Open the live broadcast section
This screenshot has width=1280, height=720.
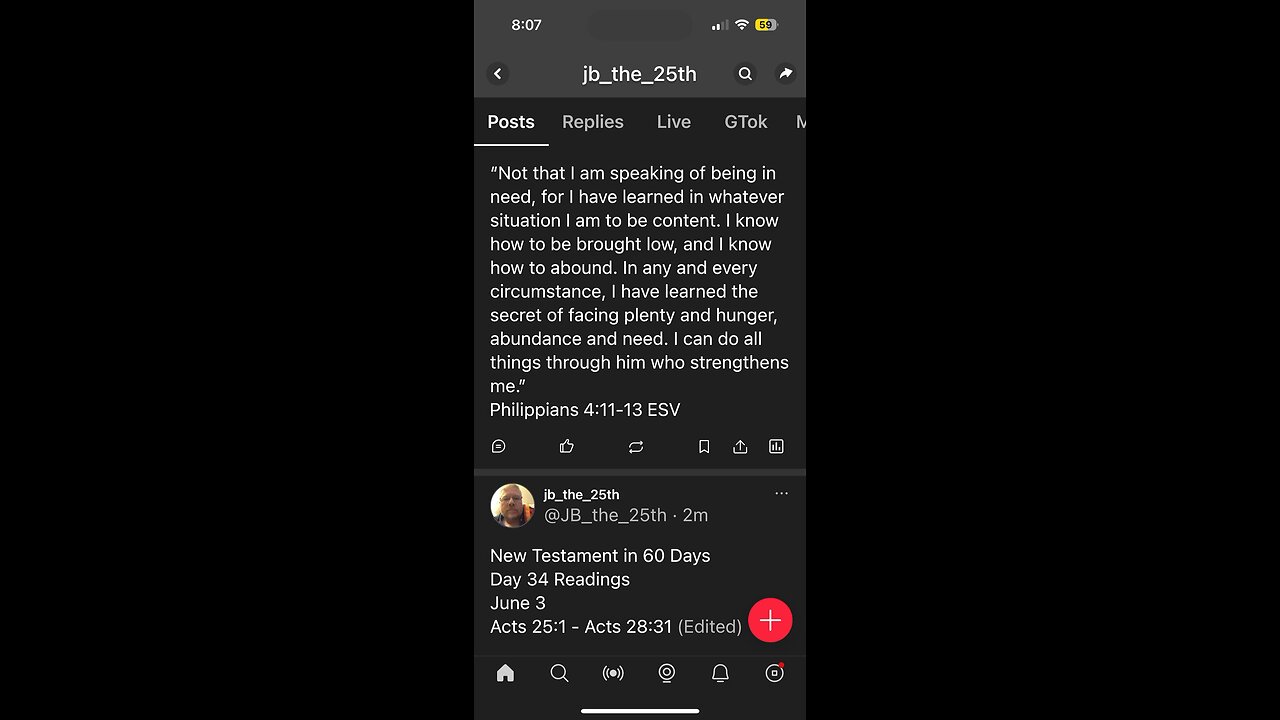coord(613,673)
